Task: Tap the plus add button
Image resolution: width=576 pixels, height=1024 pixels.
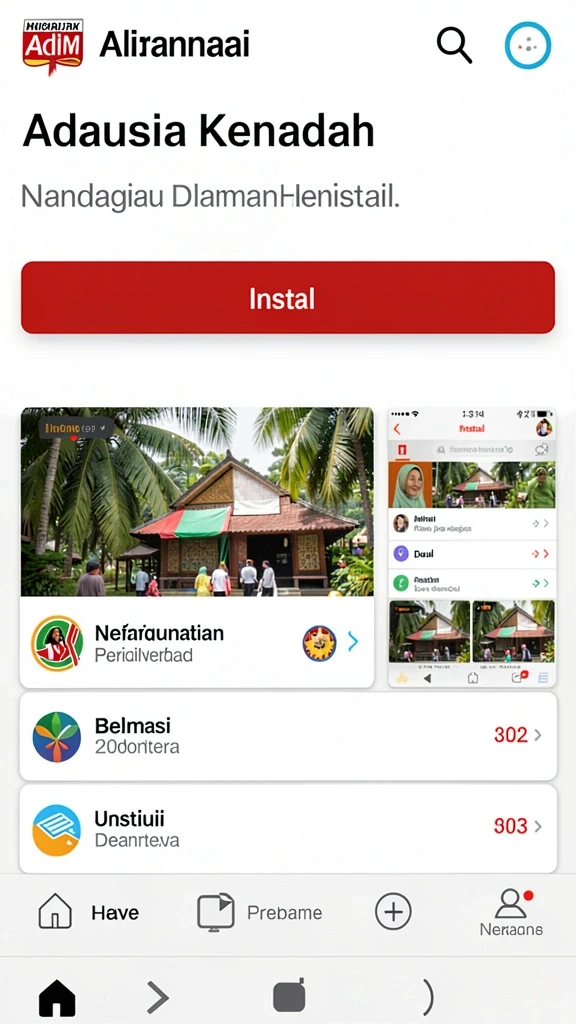Action: (393, 911)
